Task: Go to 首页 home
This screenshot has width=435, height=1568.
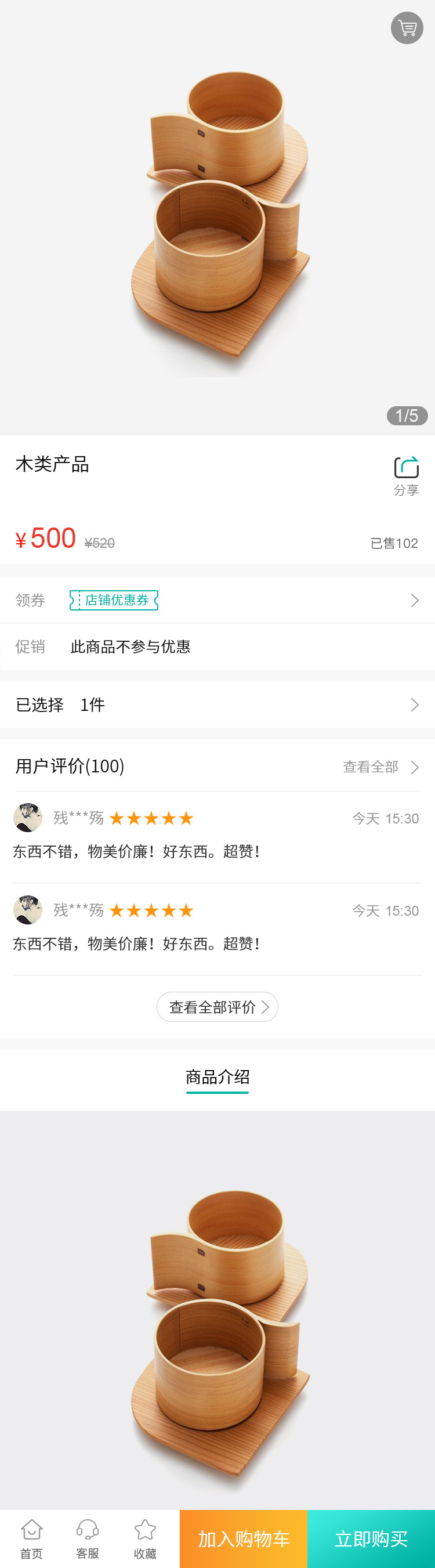Action: click(x=31, y=1538)
